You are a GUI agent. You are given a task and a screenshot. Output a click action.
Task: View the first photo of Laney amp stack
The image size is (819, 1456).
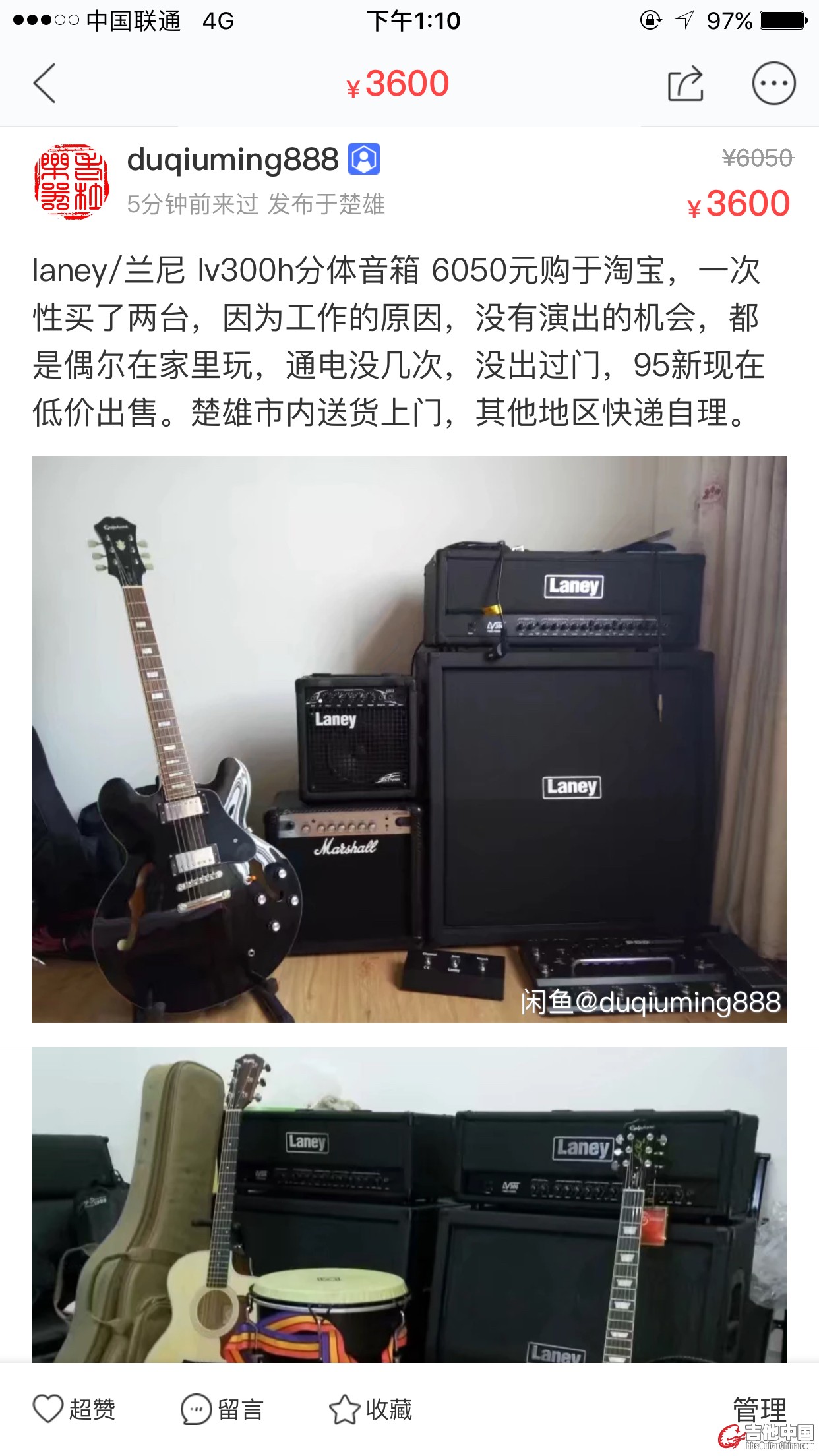pyautogui.click(x=409, y=739)
